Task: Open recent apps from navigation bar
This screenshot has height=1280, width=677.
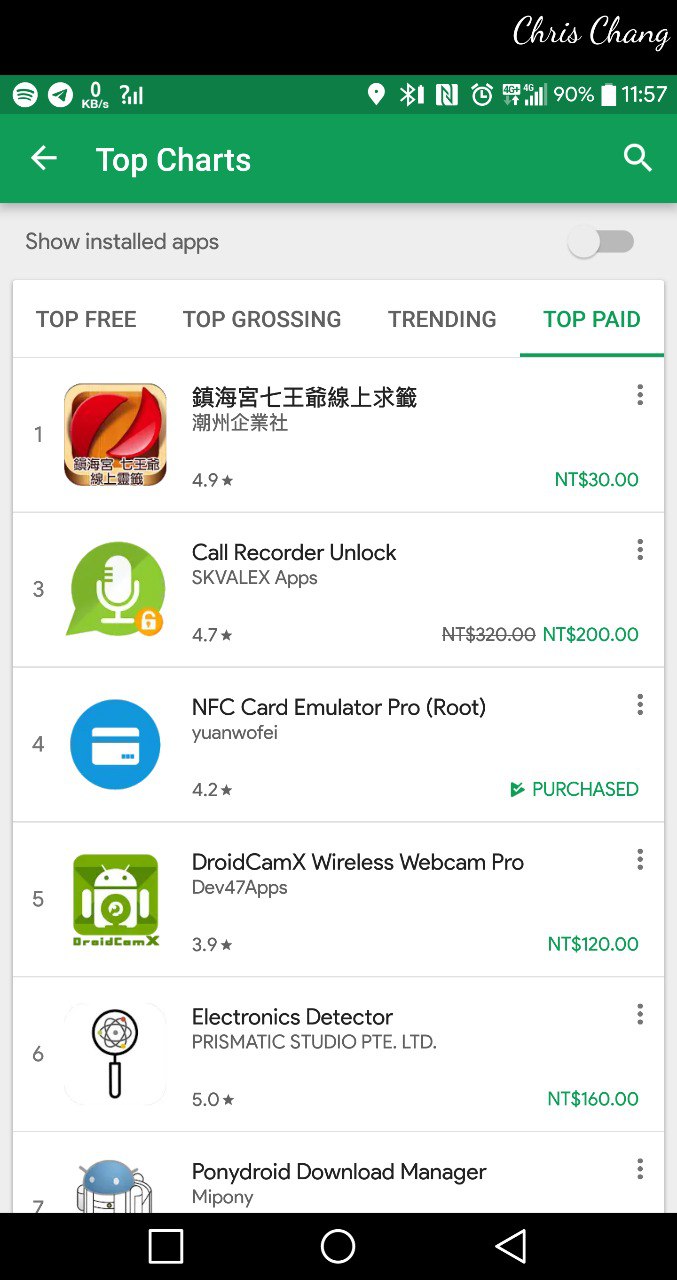Action: coord(166,1246)
